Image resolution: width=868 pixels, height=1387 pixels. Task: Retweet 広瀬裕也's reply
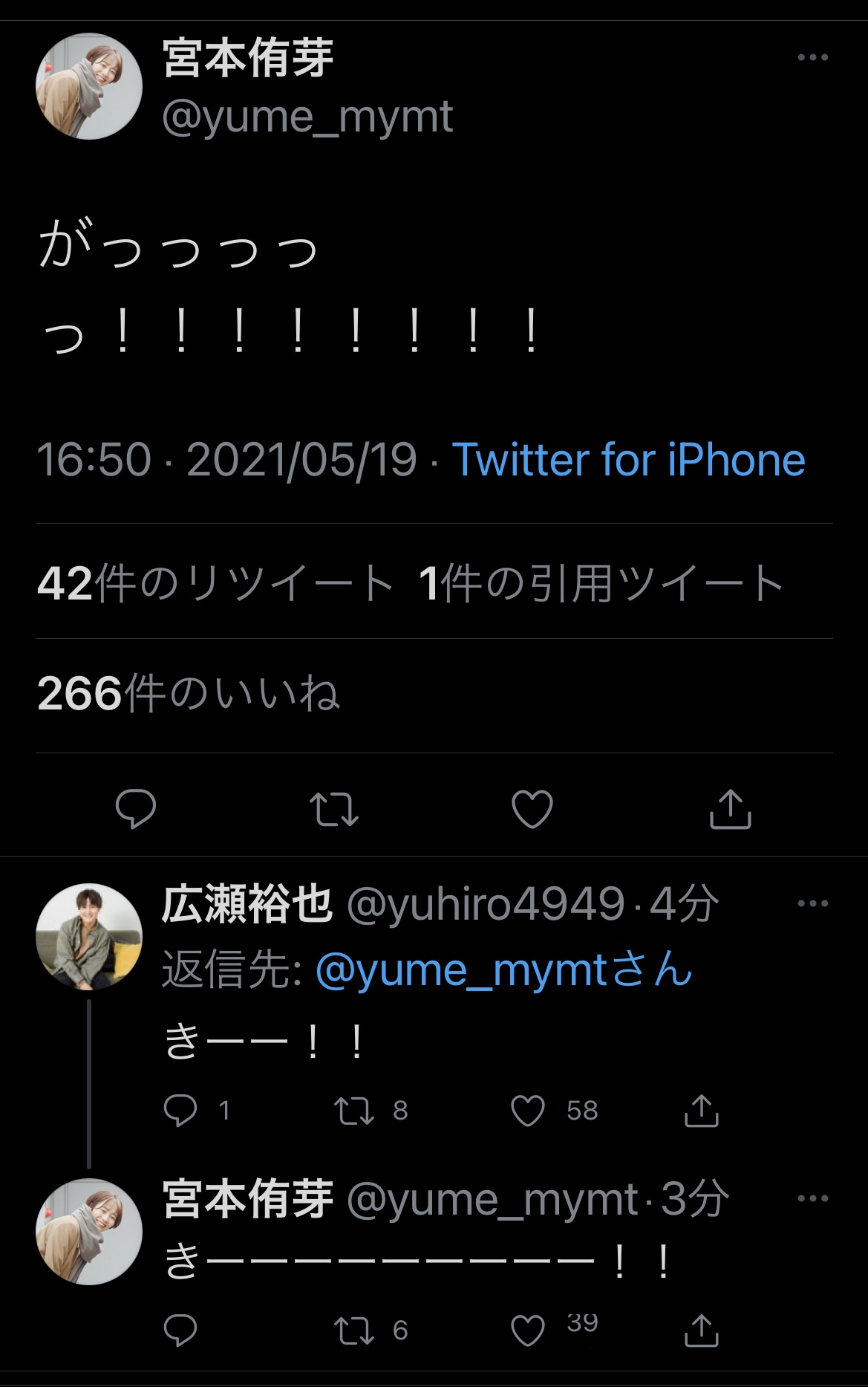(354, 1111)
